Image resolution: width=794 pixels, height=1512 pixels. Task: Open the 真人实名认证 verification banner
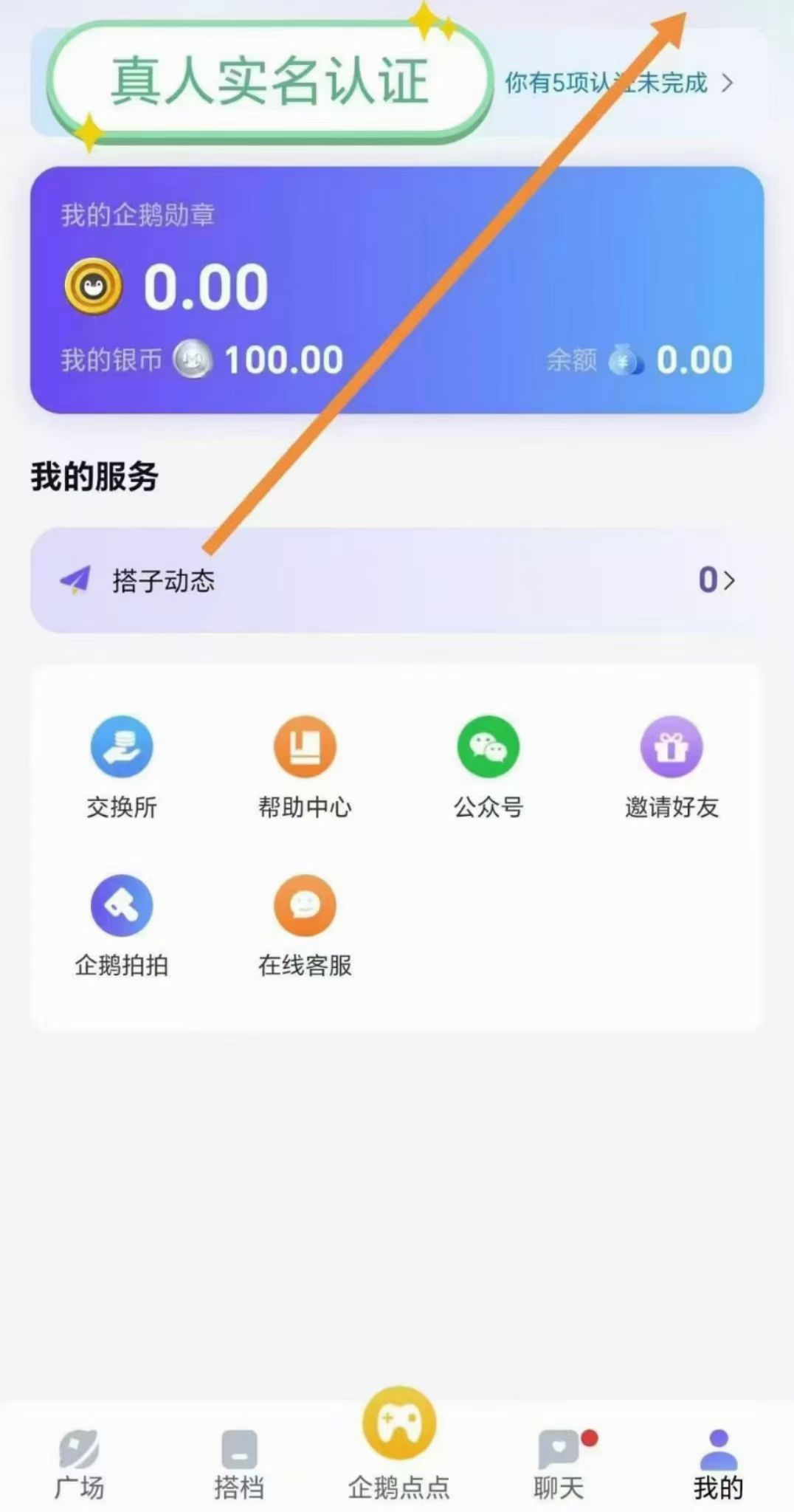(x=269, y=81)
